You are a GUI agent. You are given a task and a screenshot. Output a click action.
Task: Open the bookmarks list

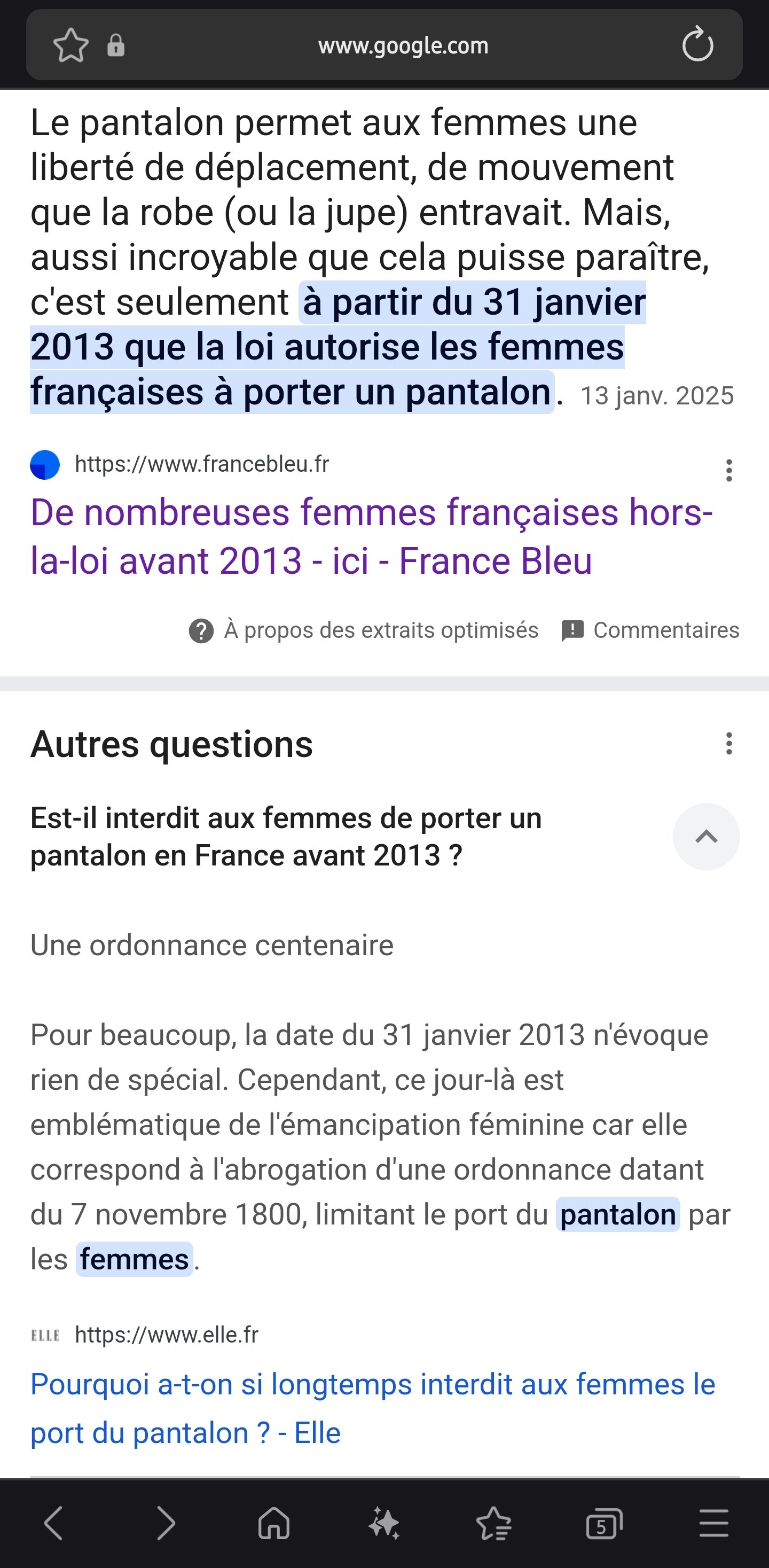point(493,1524)
